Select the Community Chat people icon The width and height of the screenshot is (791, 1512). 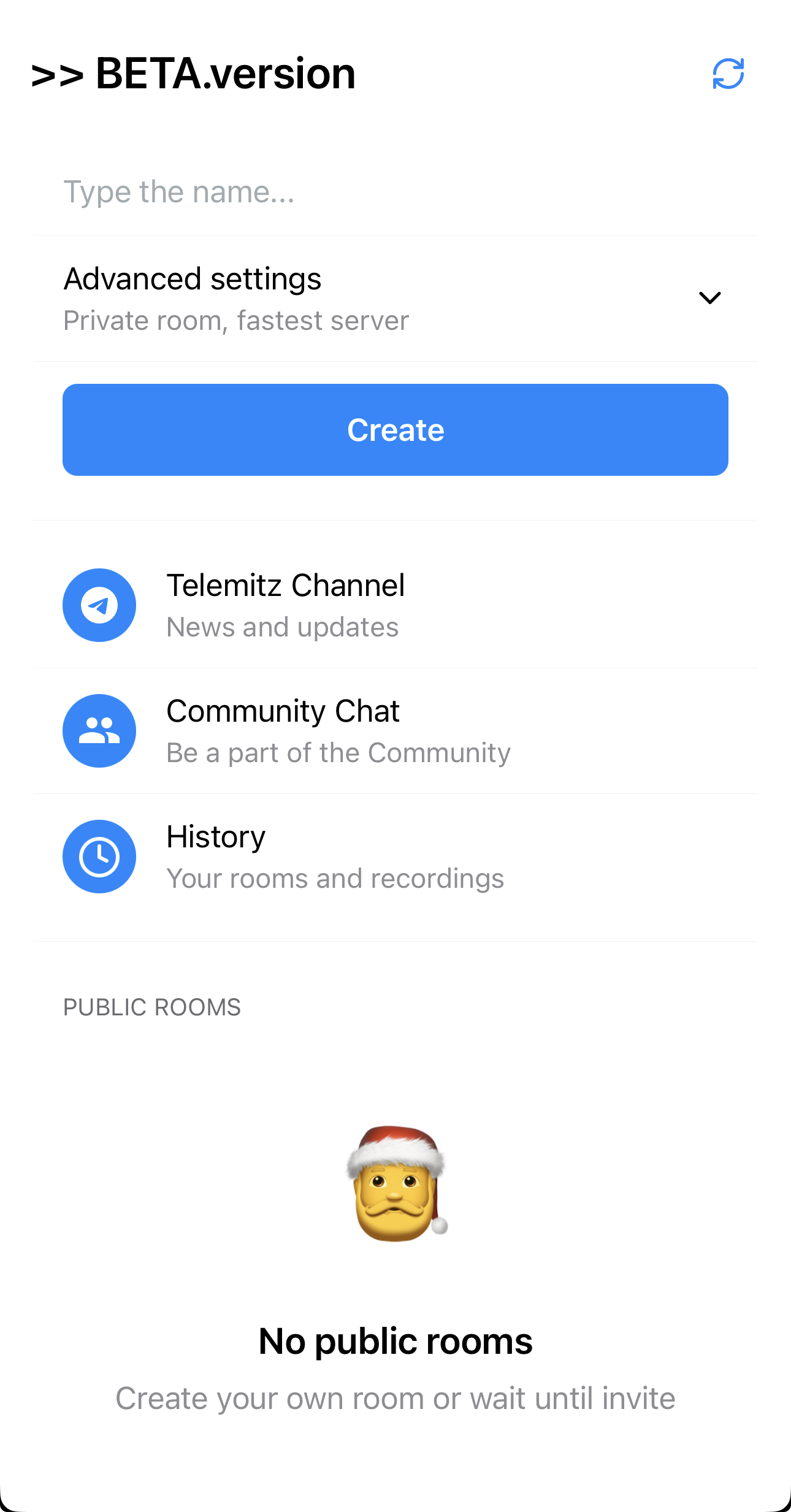click(99, 731)
